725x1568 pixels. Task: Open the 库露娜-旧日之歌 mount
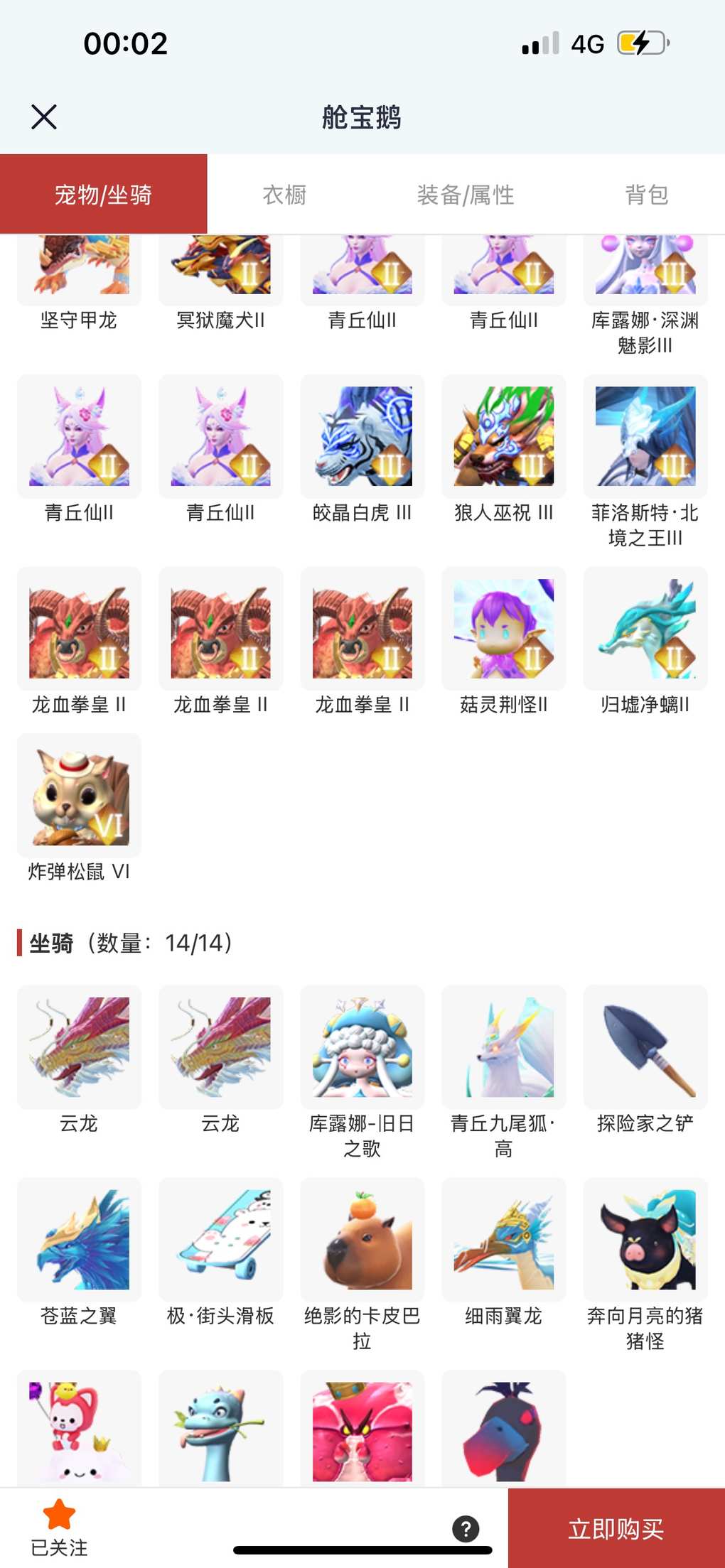362,1047
